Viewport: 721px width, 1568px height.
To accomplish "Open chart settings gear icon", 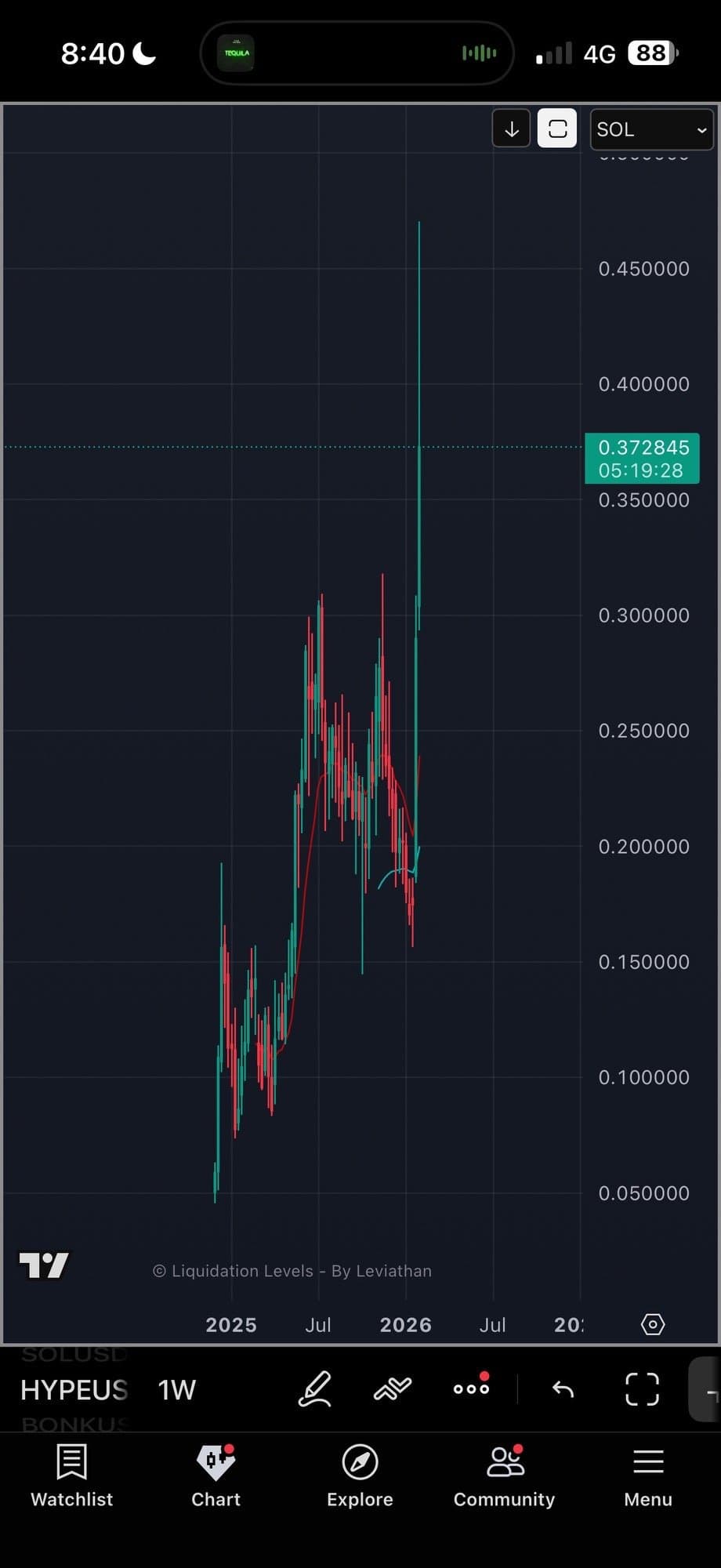I will pos(653,1324).
